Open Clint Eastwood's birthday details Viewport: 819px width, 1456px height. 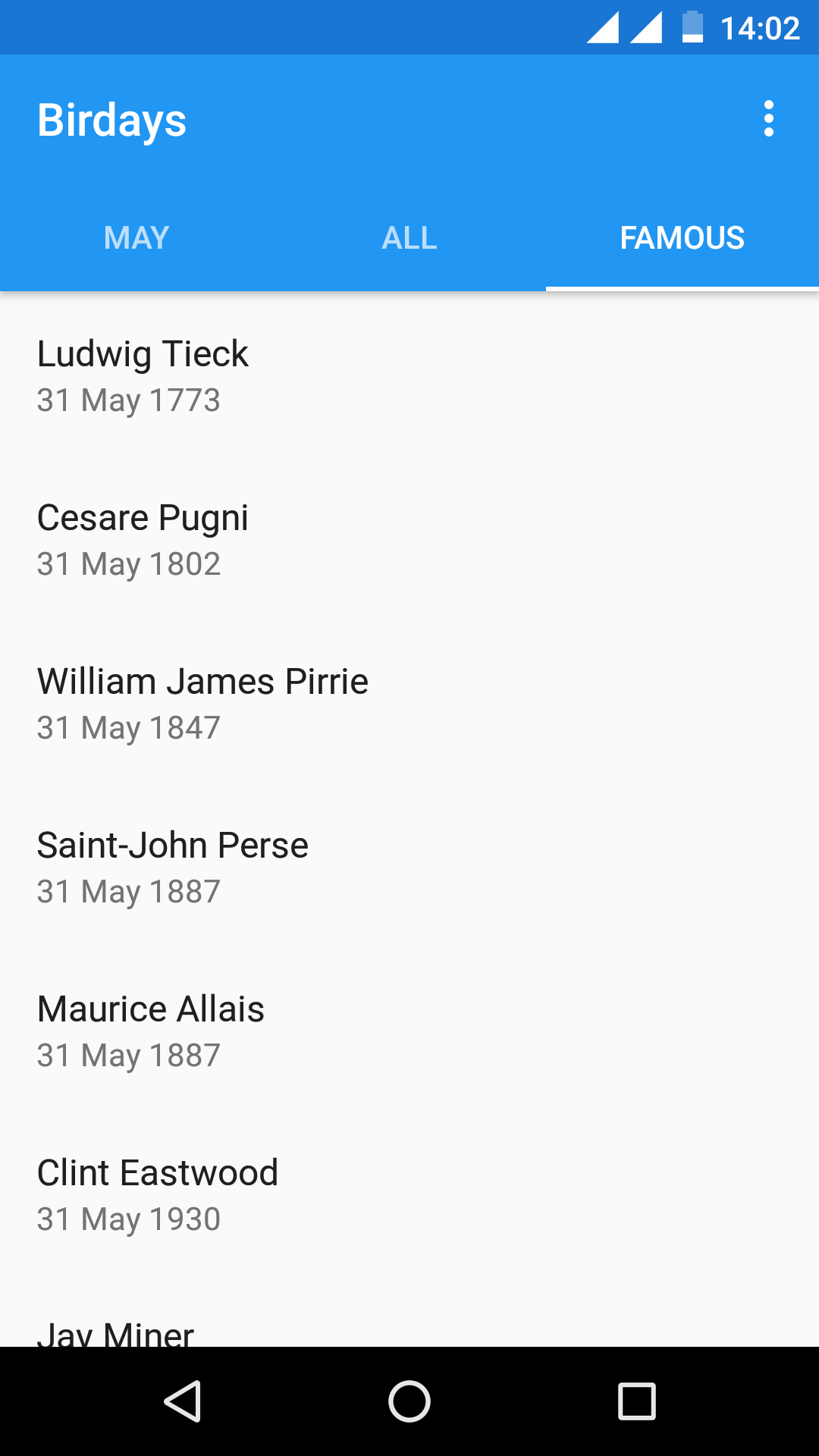pos(409,1195)
